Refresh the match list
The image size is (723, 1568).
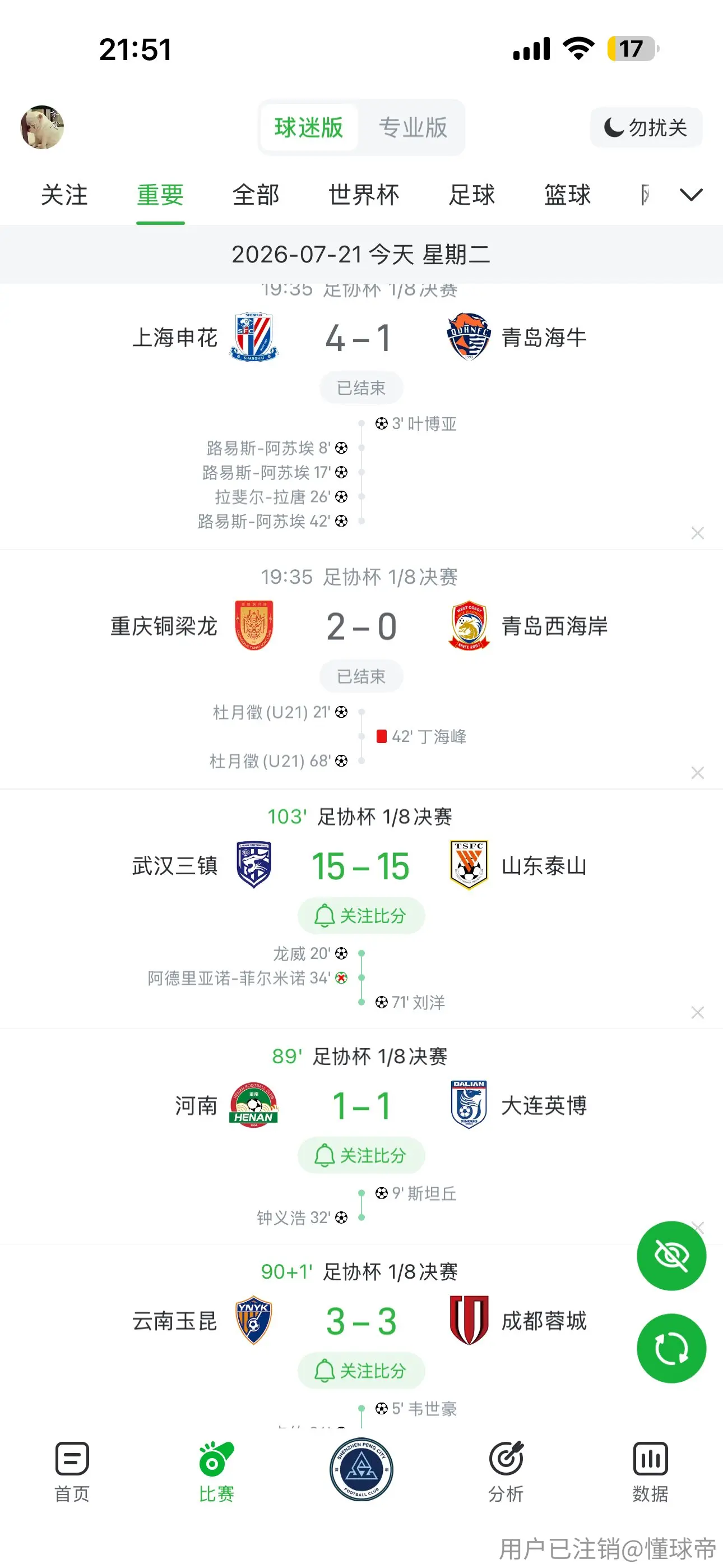click(671, 1348)
